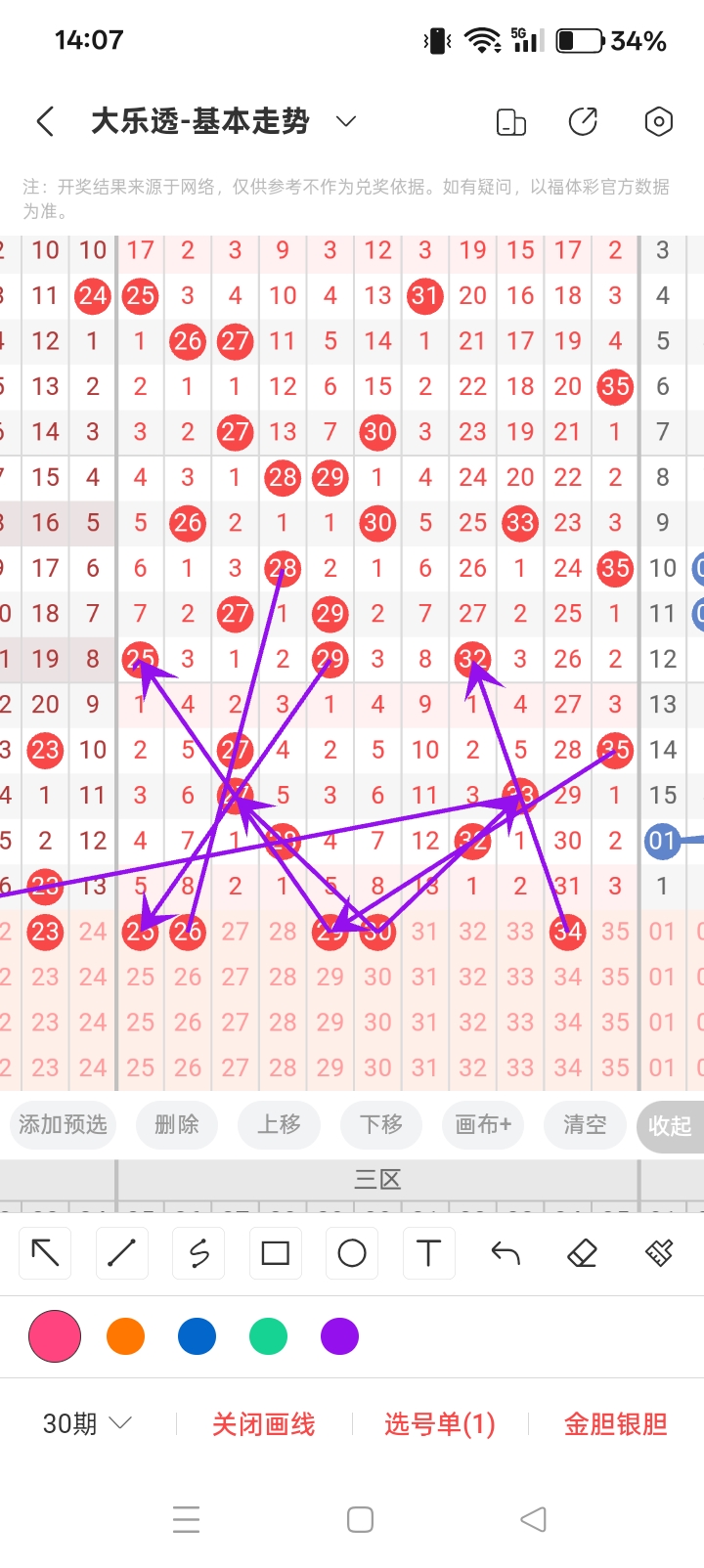
Task: Tap the 添加预选 button
Action: [63, 1124]
